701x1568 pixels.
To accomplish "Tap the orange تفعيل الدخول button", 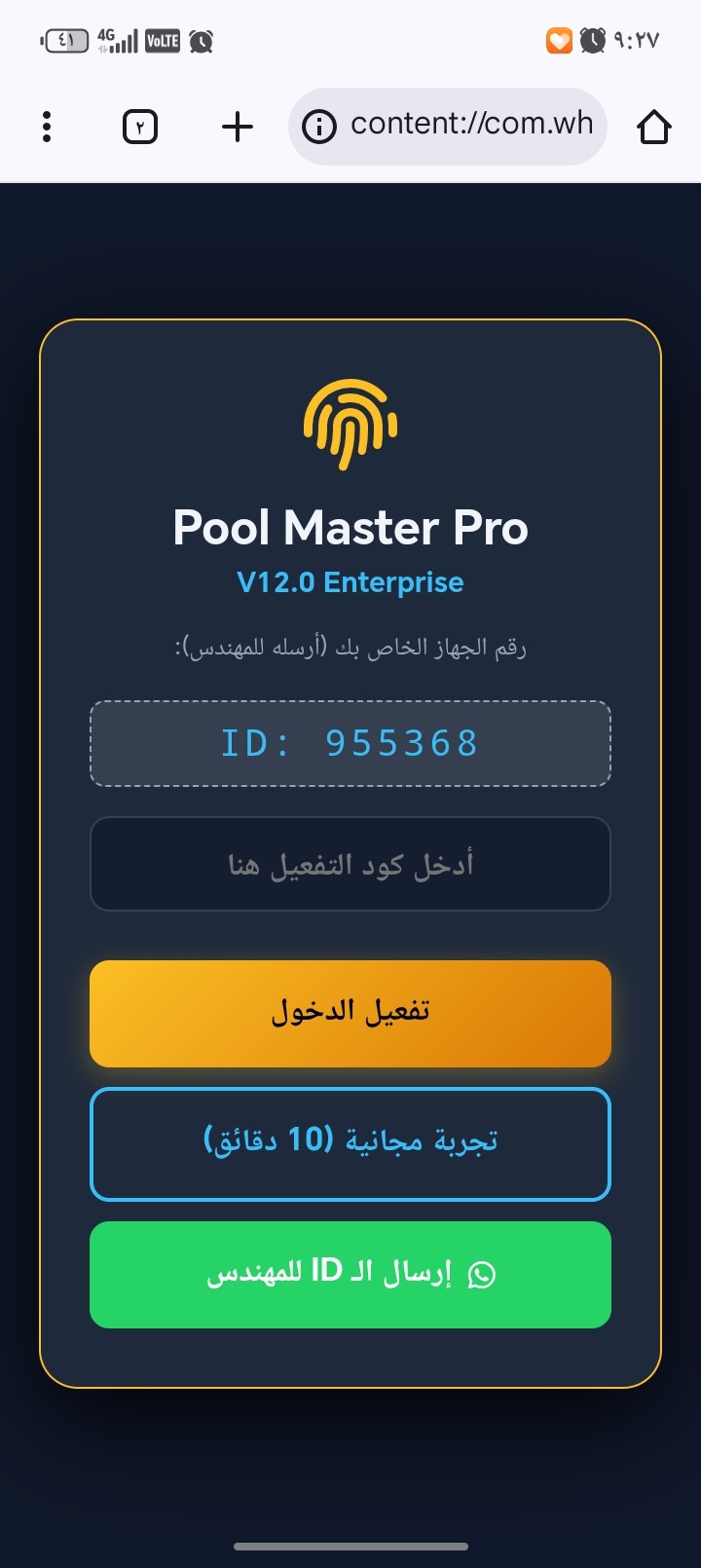I will 350,1014.
